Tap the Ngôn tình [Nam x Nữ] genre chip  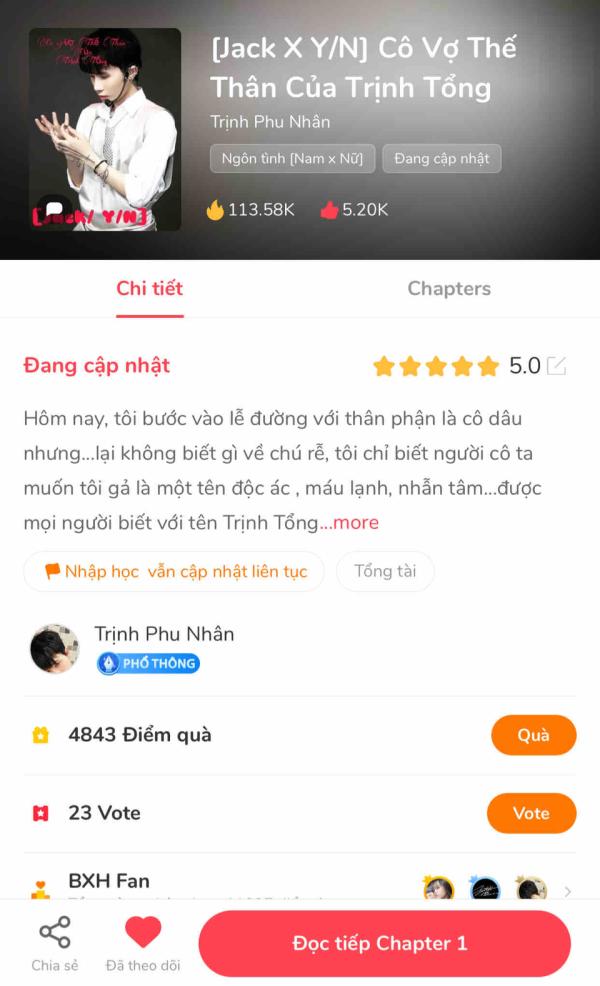[292, 158]
